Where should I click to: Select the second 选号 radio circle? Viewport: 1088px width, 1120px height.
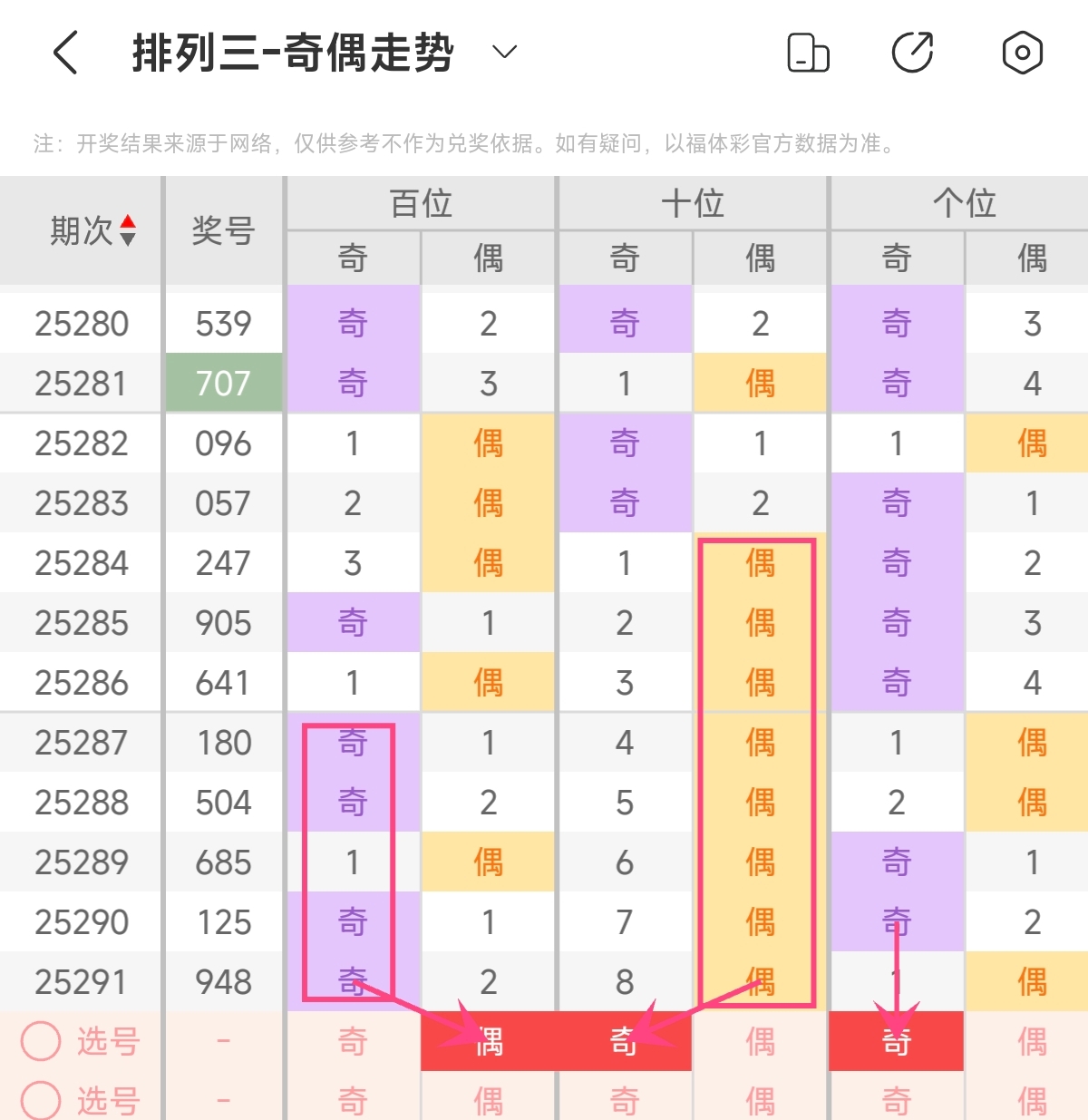[x=41, y=1099]
